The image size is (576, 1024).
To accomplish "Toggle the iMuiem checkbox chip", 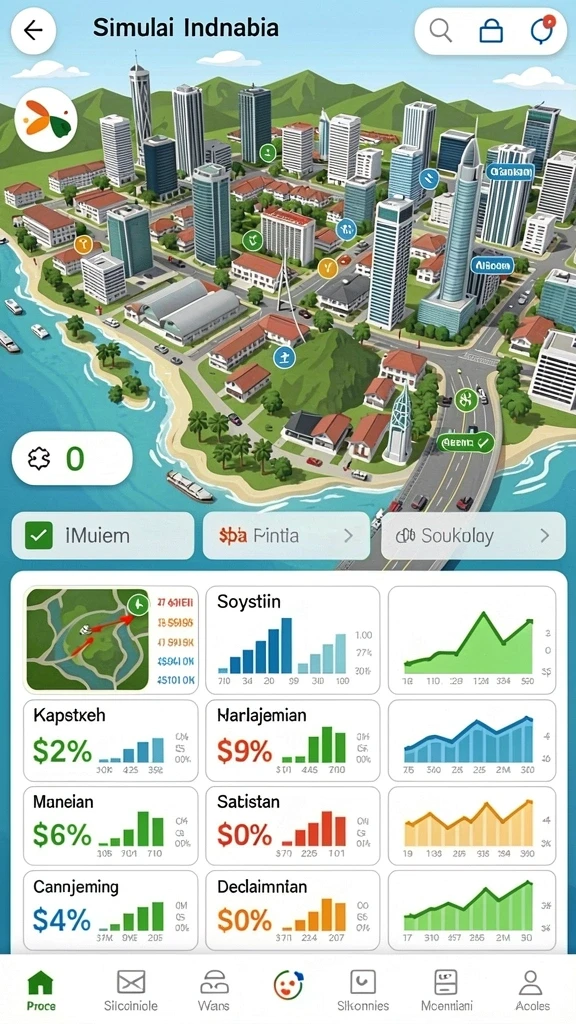I will click(103, 536).
